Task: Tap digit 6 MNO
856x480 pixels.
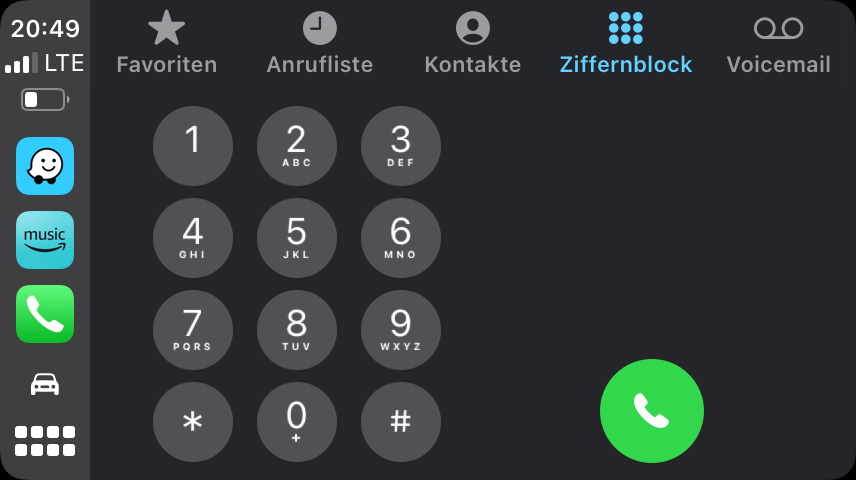Action: pyautogui.click(x=400, y=238)
